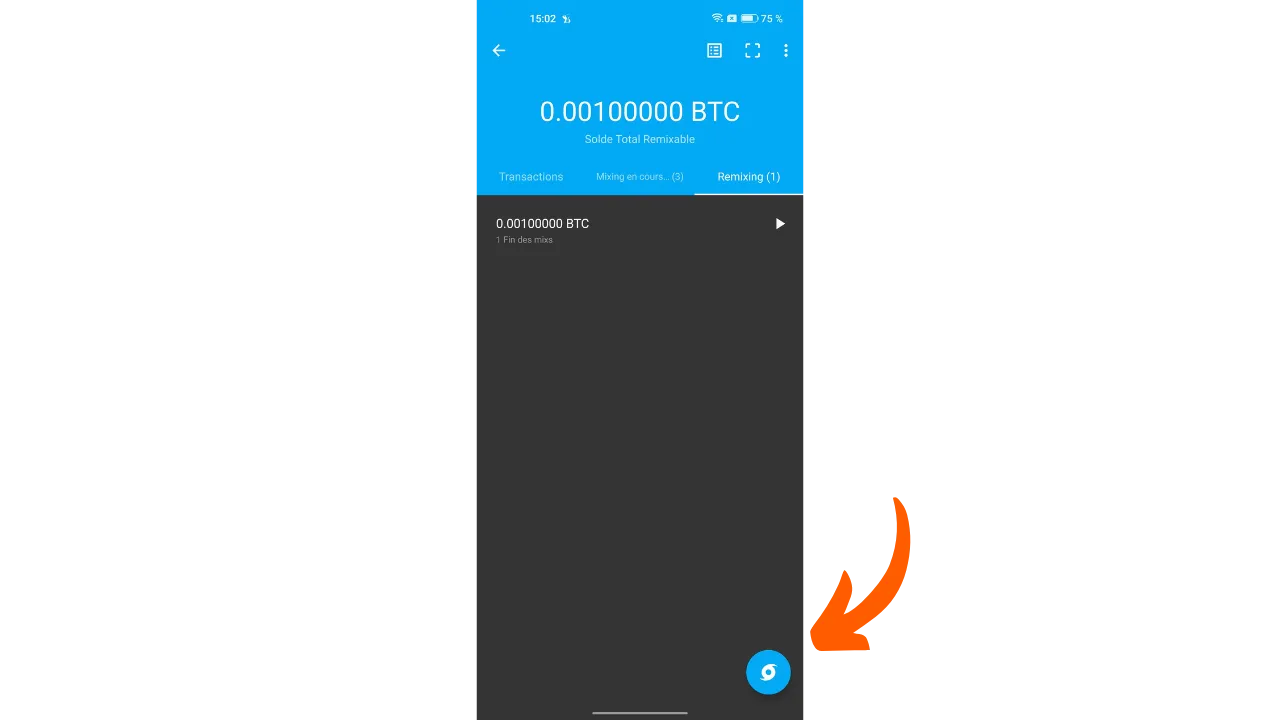The image size is (1280, 720).
Task: Open the three-dot overflow menu
Action: tap(786, 51)
